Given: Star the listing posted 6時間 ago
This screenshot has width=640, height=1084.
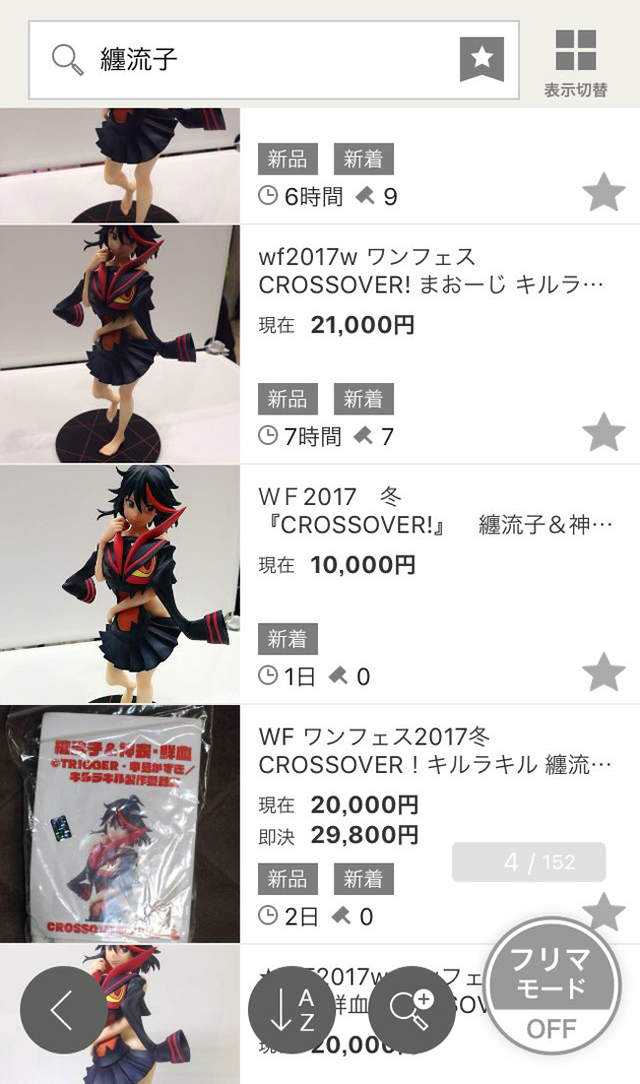Looking at the screenshot, I should pos(603,192).
